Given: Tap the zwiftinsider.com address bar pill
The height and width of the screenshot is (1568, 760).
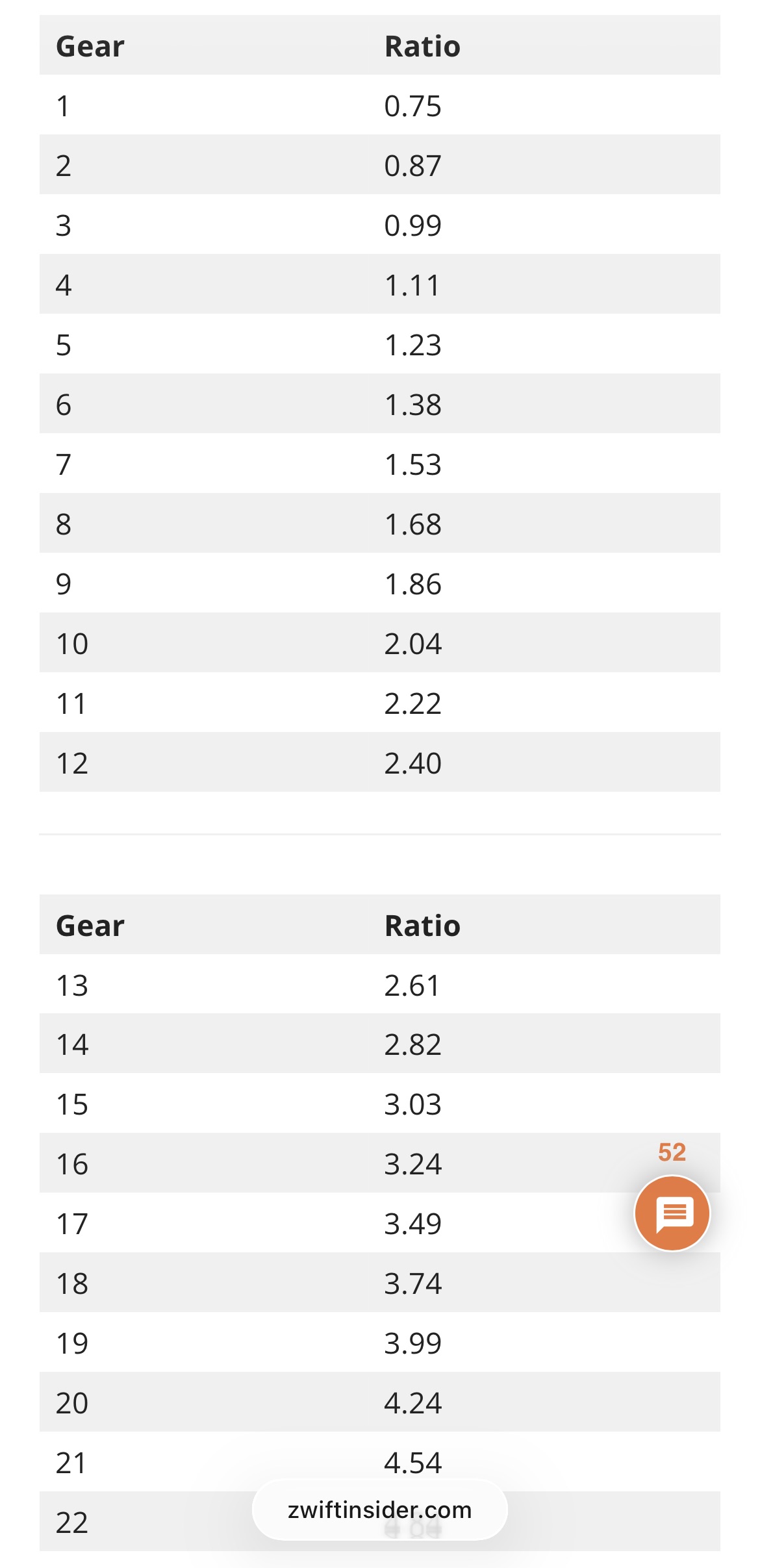Looking at the screenshot, I should tap(380, 1510).
